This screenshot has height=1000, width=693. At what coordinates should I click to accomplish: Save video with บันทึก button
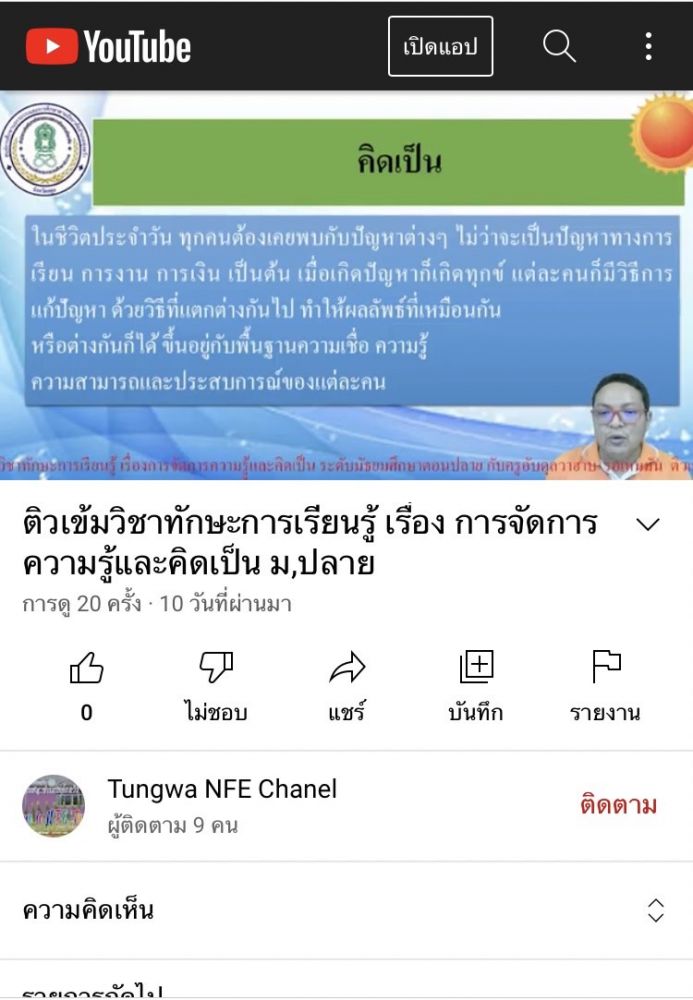(476, 668)
